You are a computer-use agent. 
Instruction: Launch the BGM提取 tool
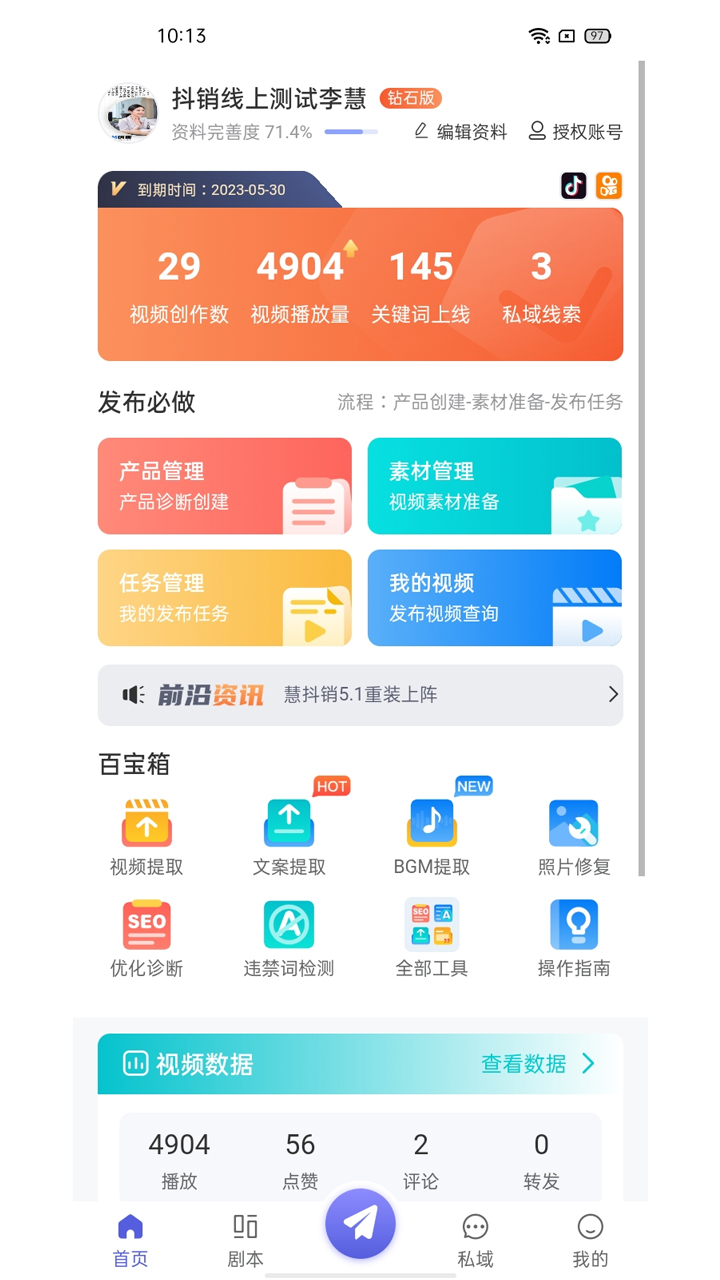tap(432, 838)
